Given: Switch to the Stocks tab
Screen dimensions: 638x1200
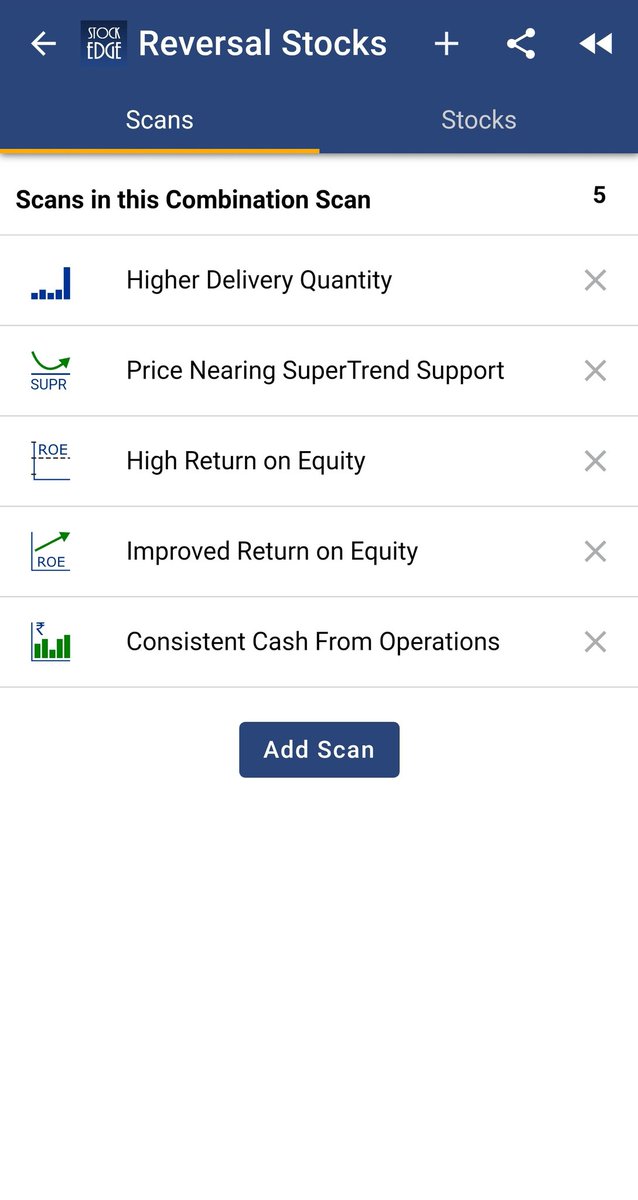Looking at the screenshot, I should (479, 120).
